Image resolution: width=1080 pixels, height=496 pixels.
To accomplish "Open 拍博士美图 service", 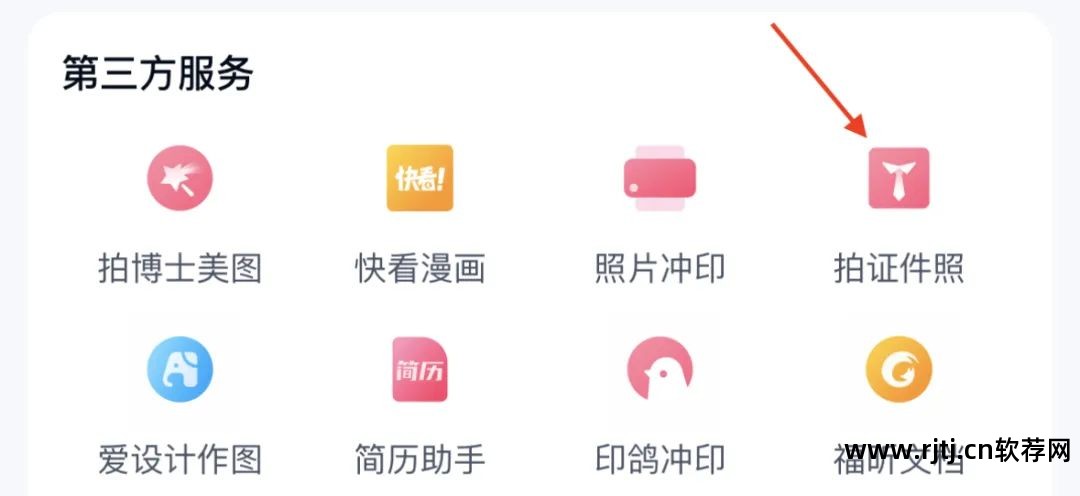I will (x=180, y=179).
